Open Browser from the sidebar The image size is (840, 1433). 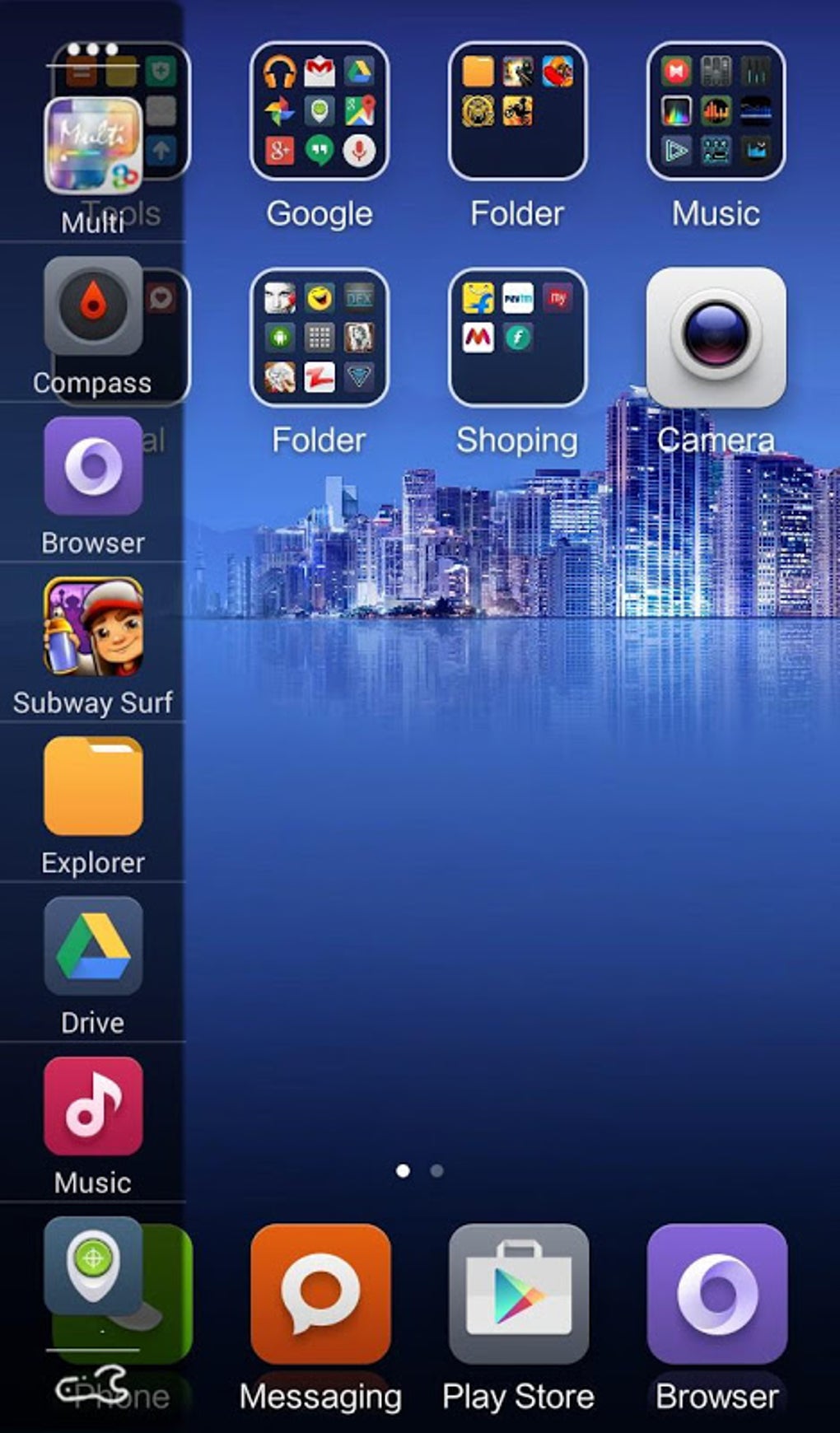(x=93, y=466)
